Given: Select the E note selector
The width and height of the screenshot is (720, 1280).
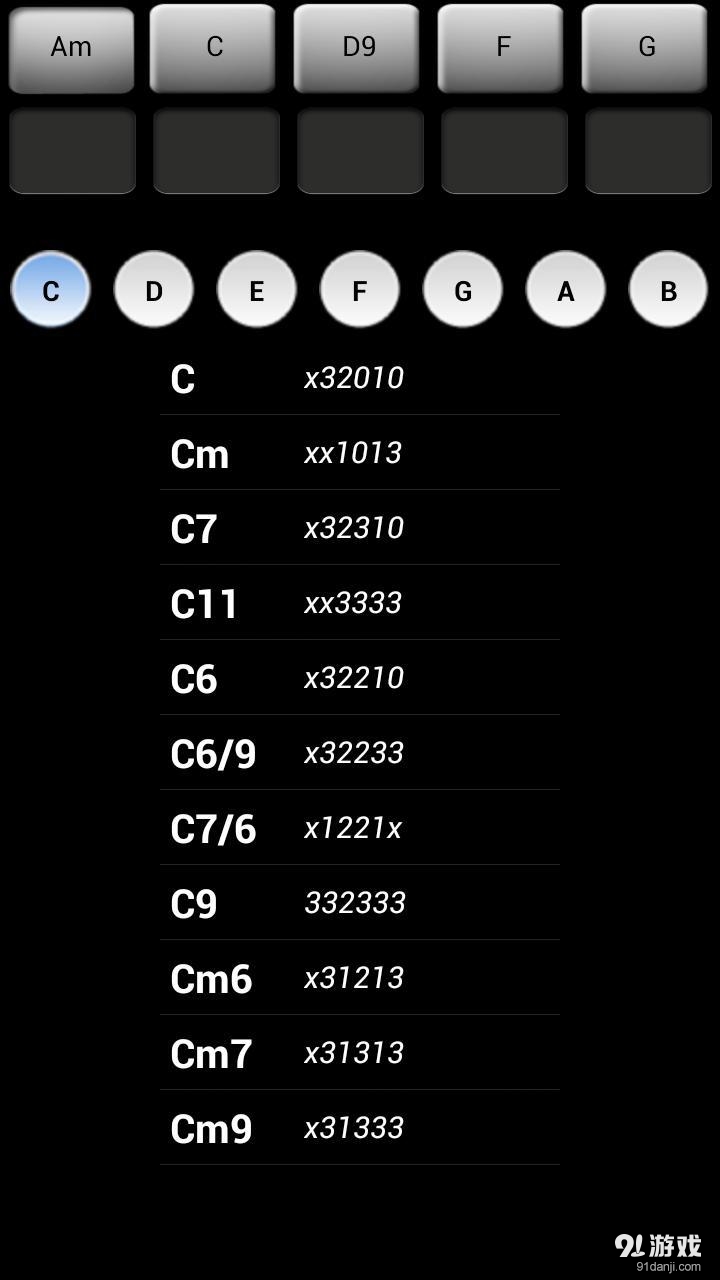Looking at the screenshot, I should pyautogui.click(x=256, y=289).
